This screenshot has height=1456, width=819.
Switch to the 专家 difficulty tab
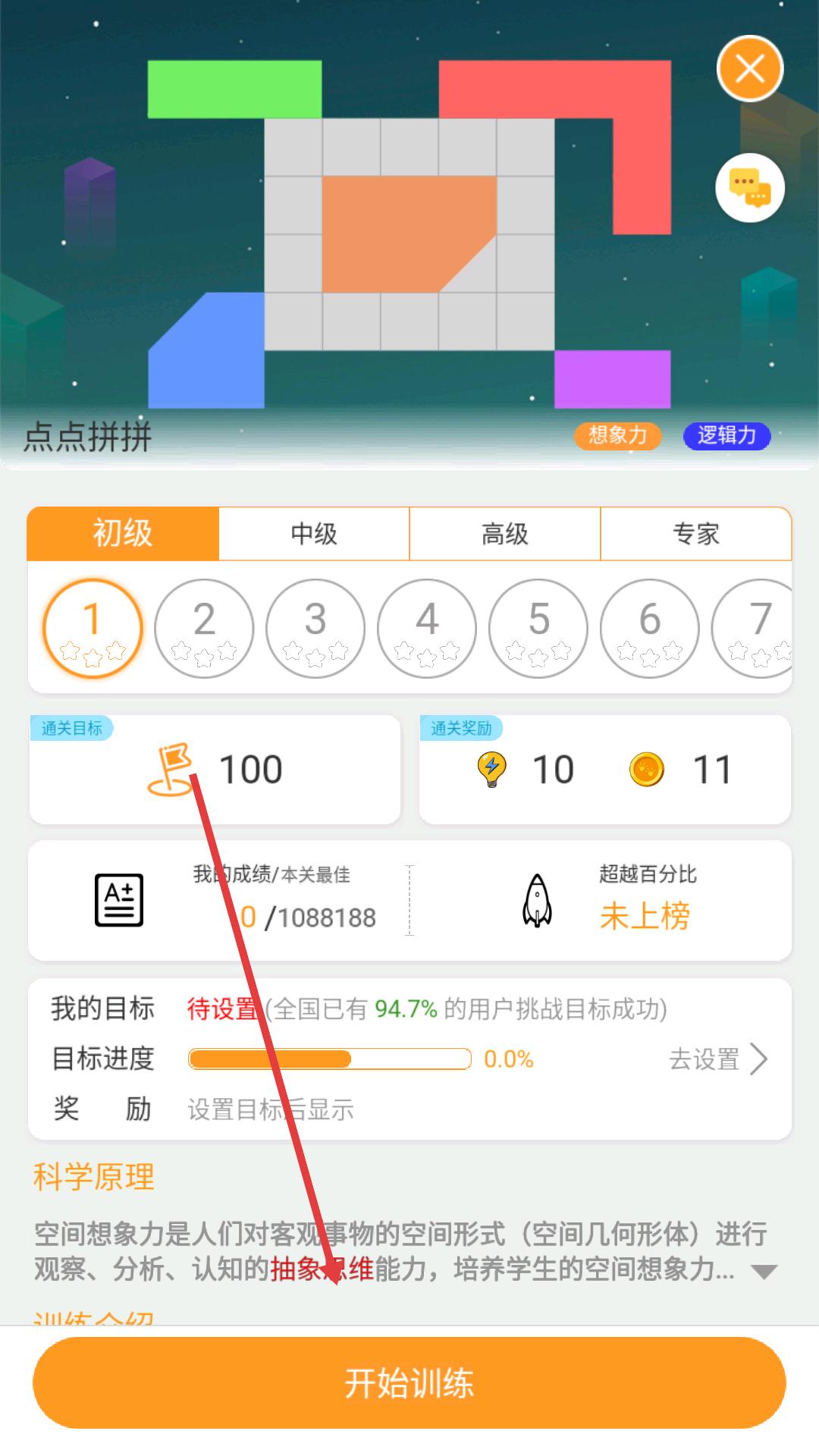pos(695,534)
